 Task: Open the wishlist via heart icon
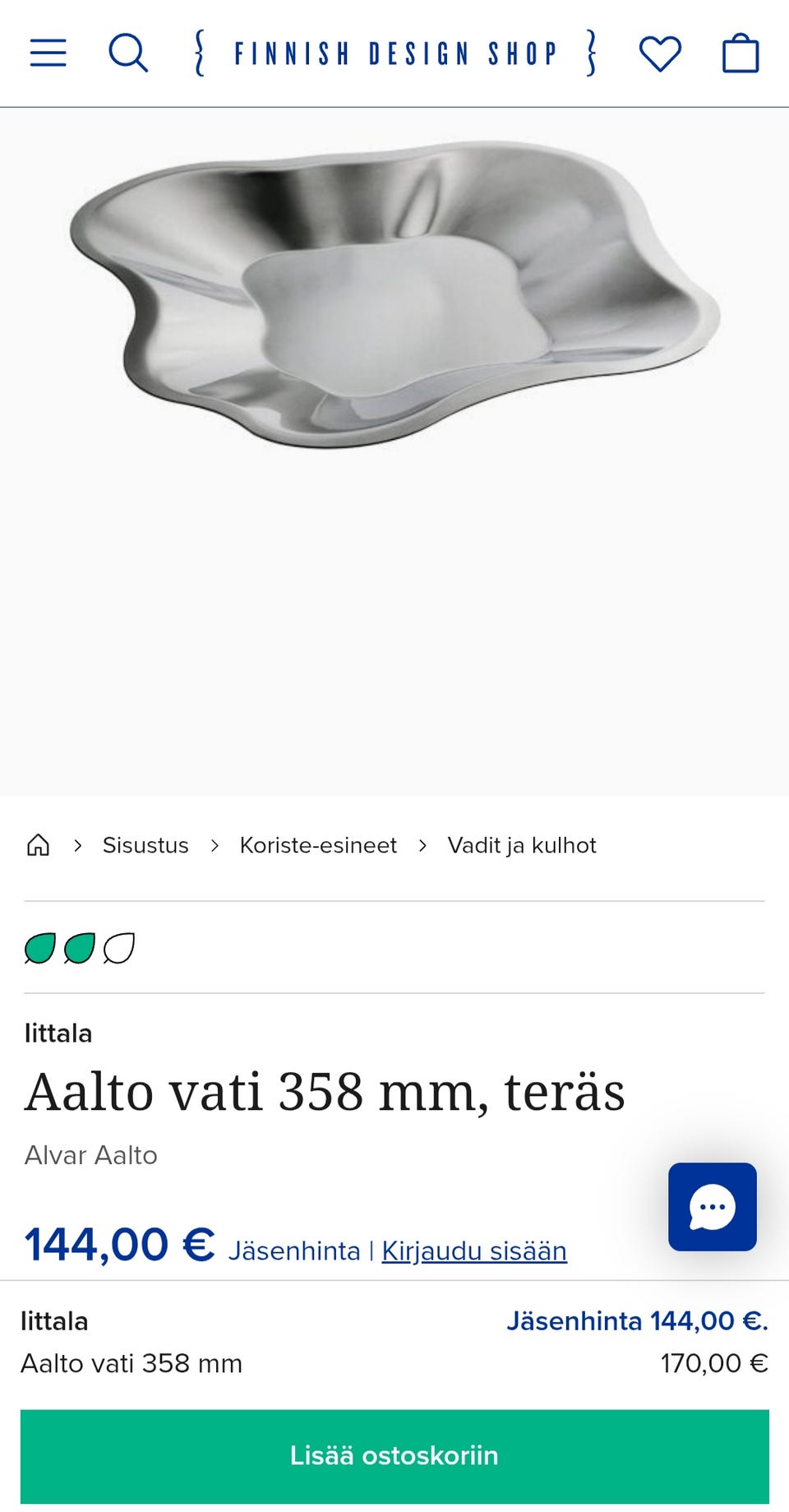(660, 53)
